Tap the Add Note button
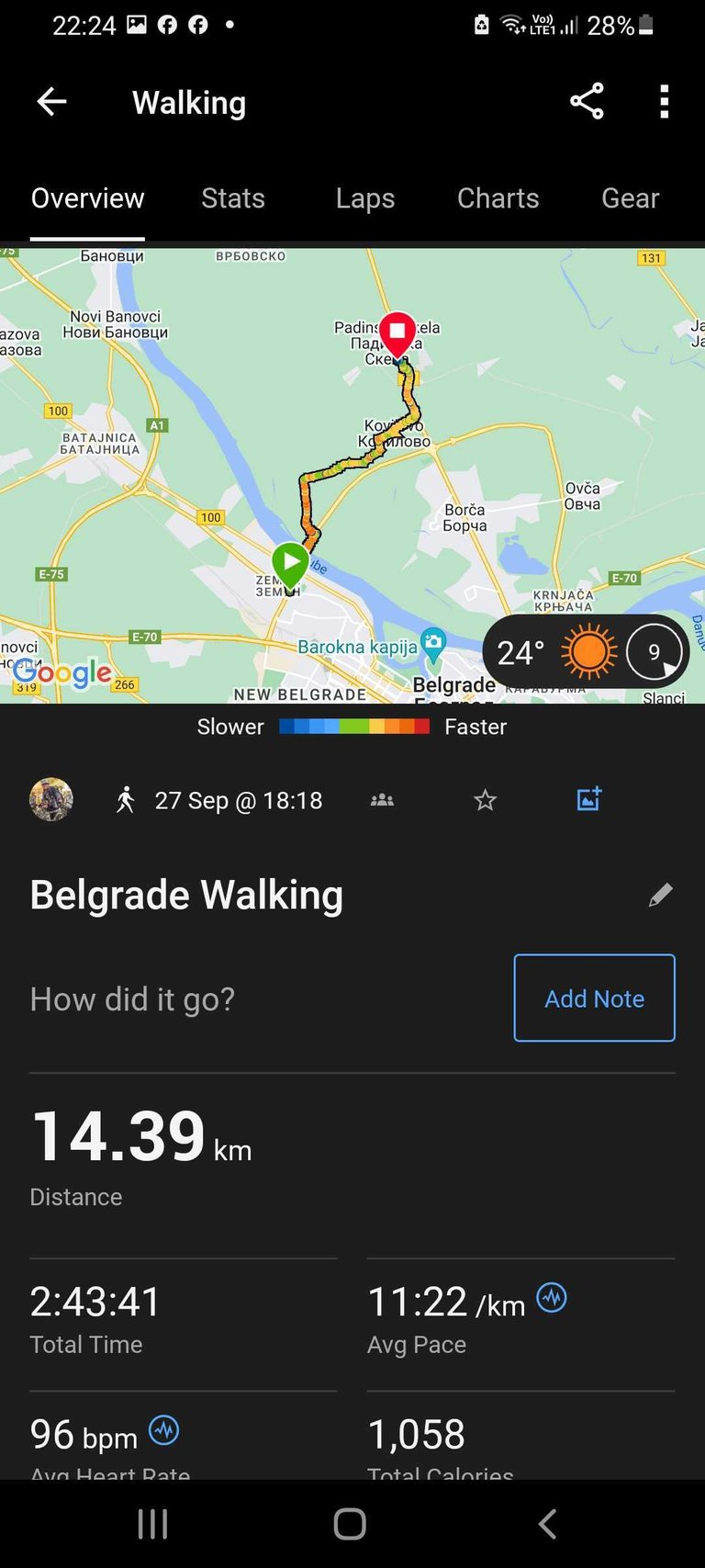 tap(594, 998)
